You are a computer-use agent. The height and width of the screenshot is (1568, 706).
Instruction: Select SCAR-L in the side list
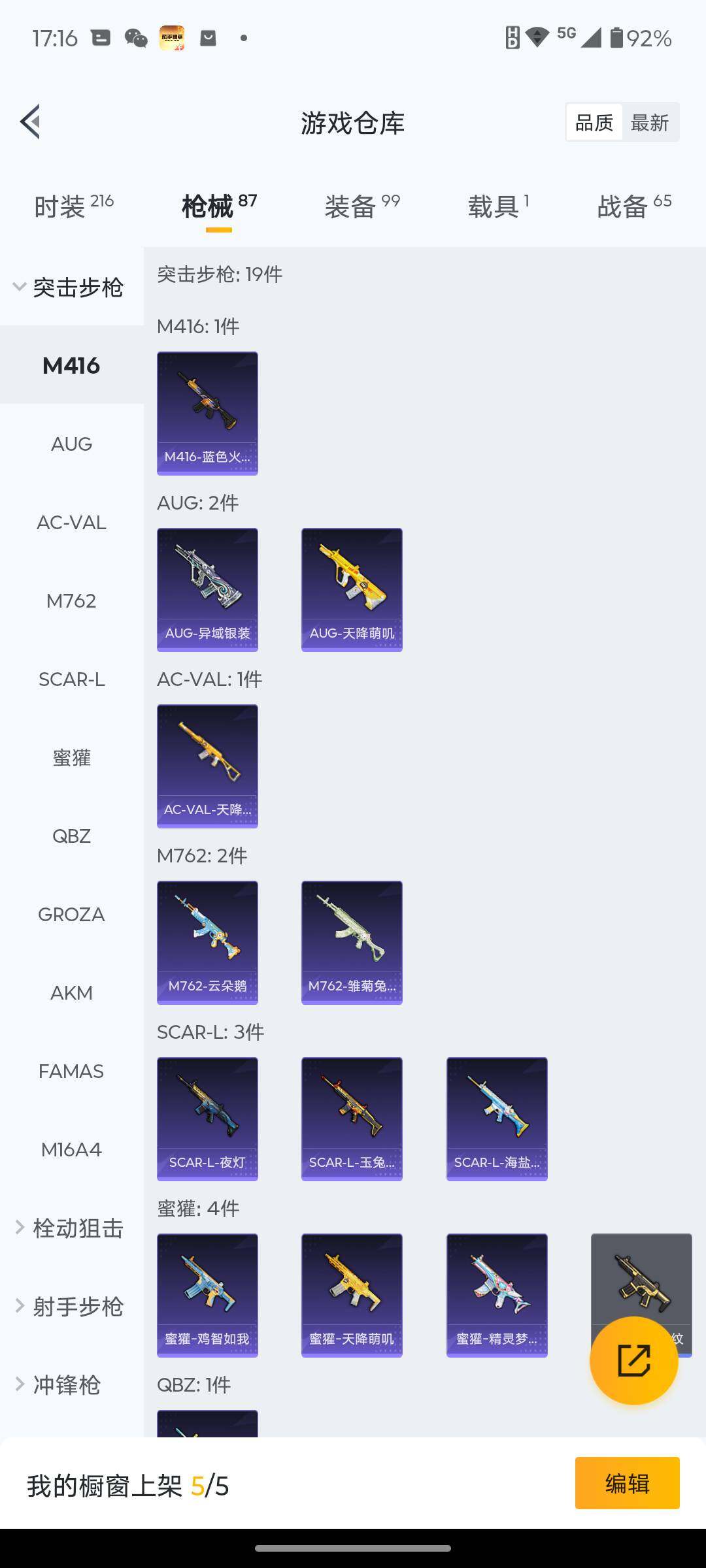click(x=71, y=679)
